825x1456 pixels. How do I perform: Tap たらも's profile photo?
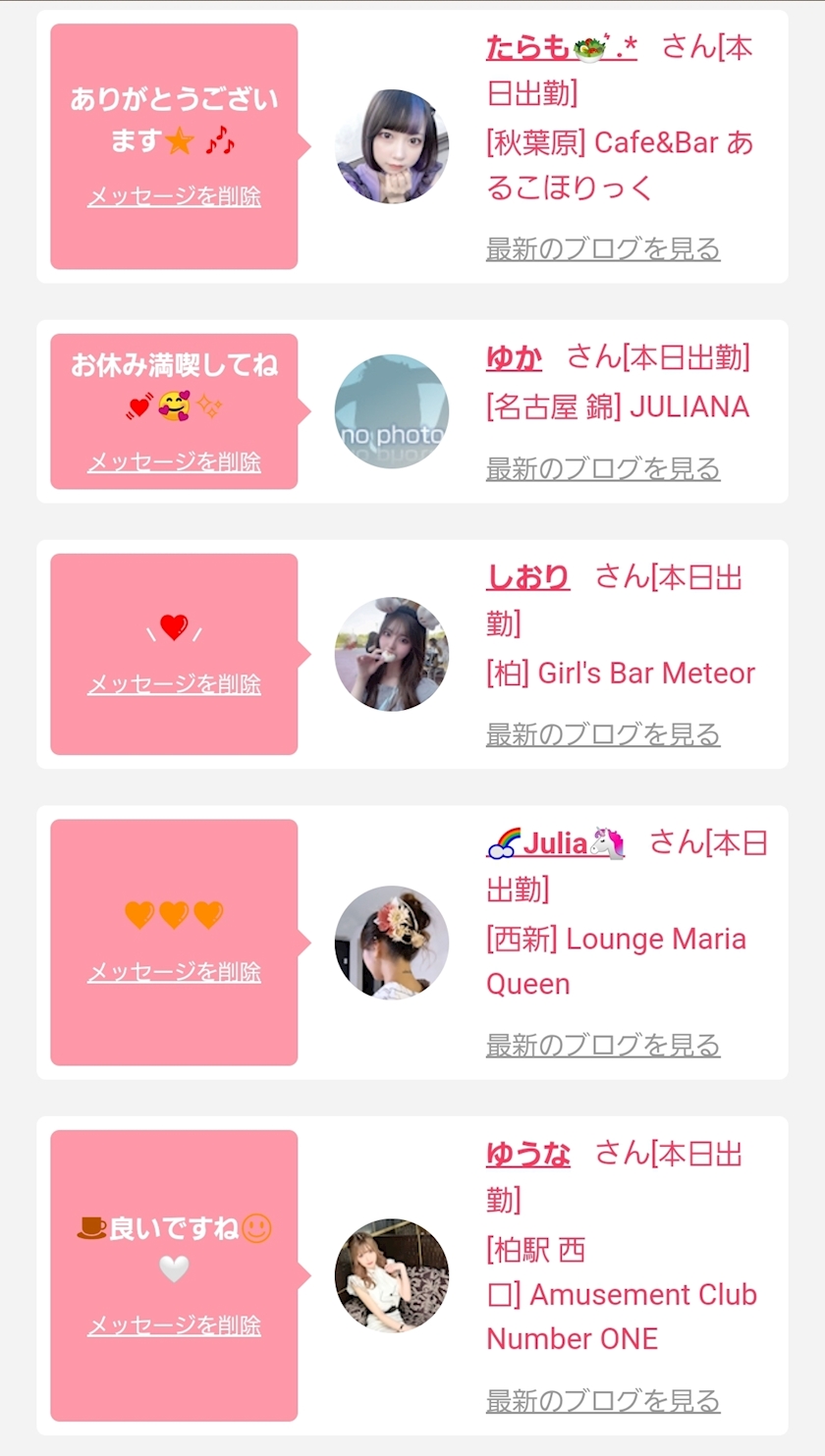392,146
